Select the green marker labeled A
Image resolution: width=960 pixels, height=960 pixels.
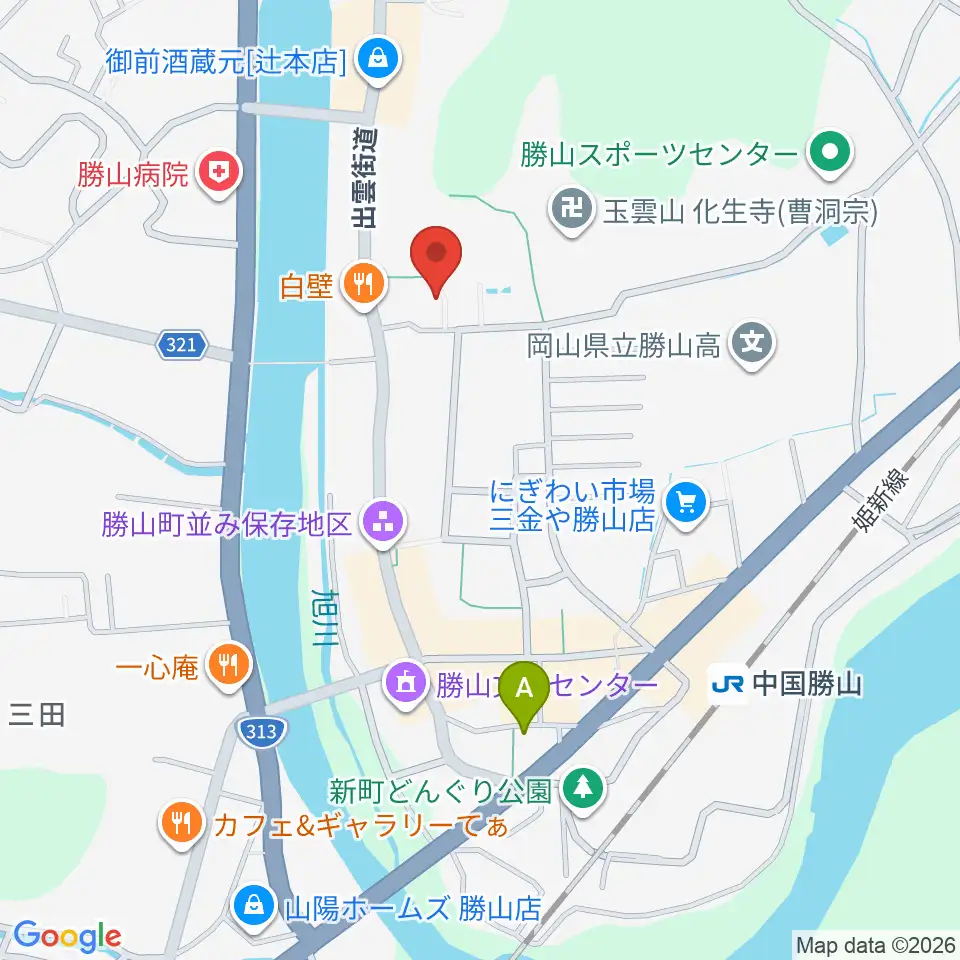point(524,694)
